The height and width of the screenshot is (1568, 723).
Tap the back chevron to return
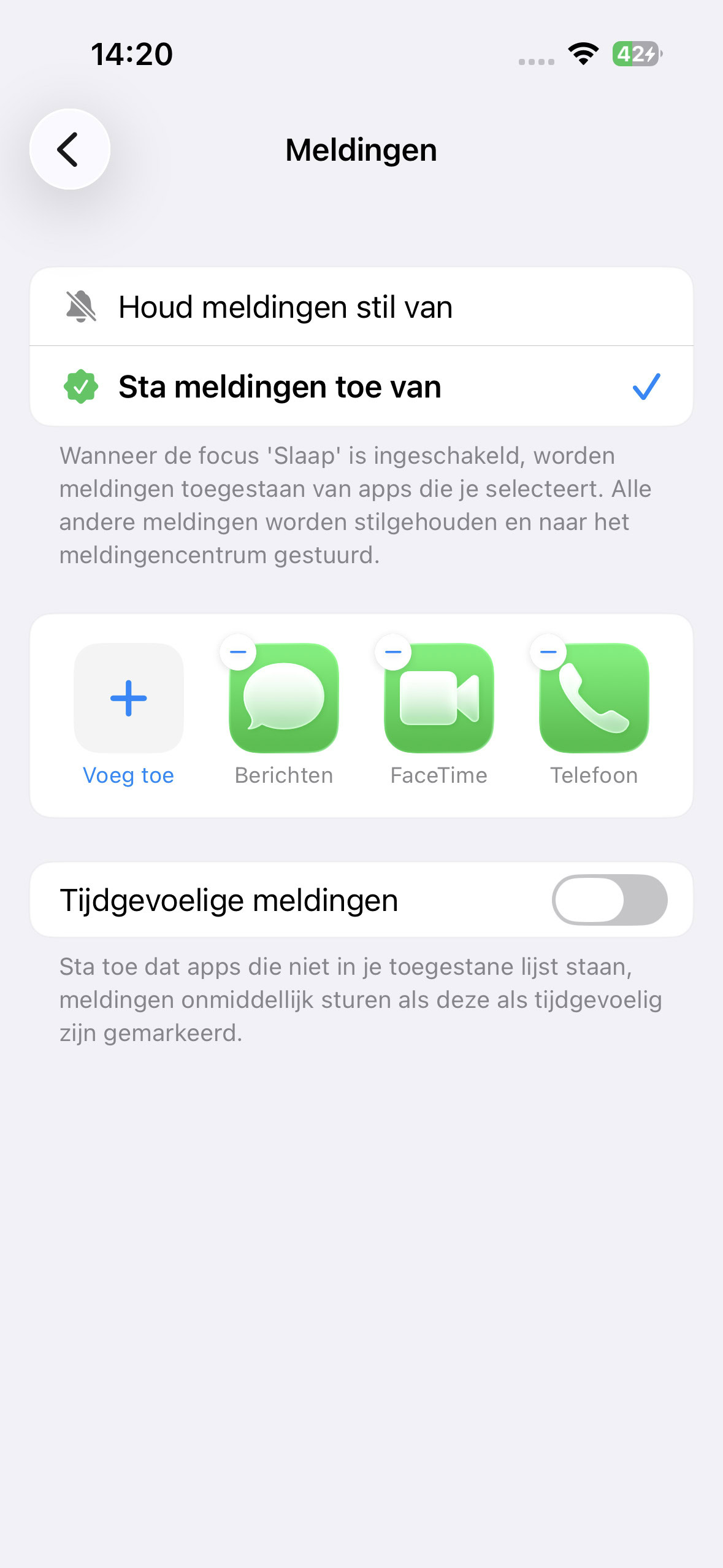[69, 149]
